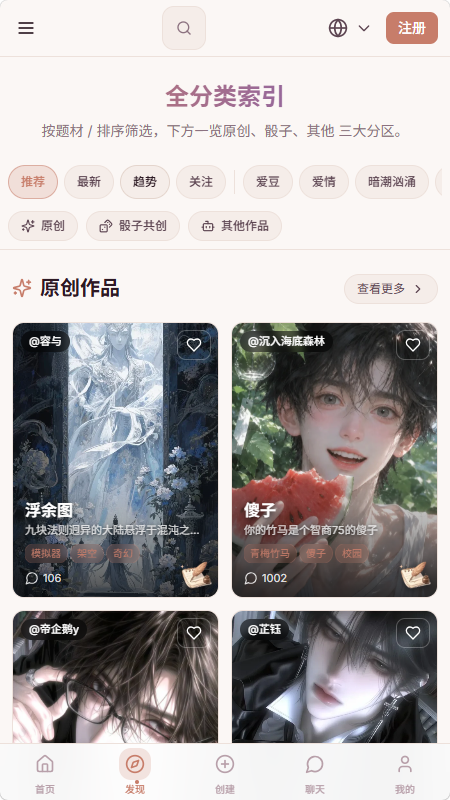Switch to the 首页 tab

click(45, 772)
